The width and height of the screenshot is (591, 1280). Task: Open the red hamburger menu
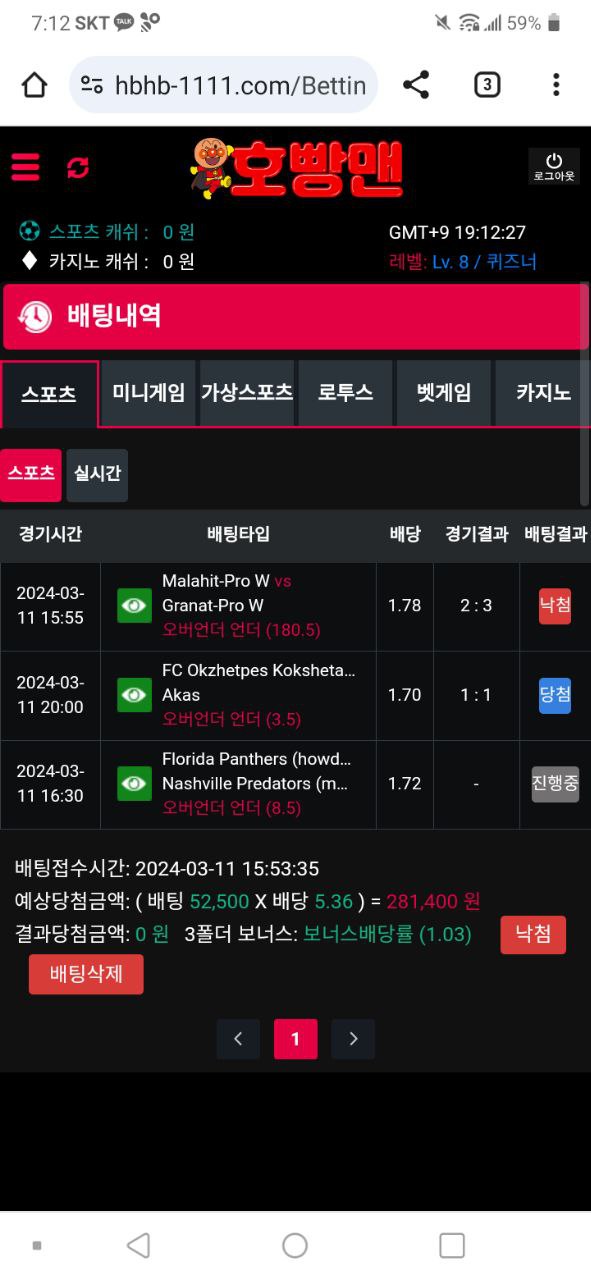(x=26, y=167)
